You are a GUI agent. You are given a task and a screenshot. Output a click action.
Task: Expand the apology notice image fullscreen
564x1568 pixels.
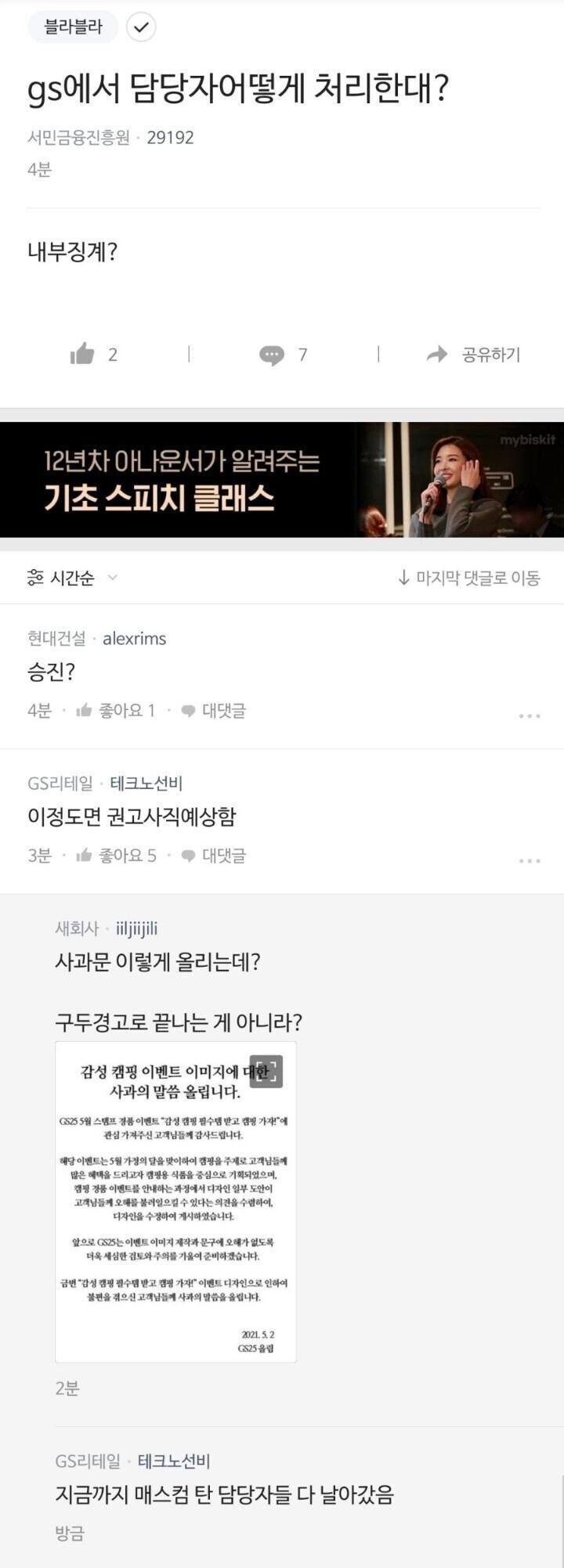[x=266, y=1072]
